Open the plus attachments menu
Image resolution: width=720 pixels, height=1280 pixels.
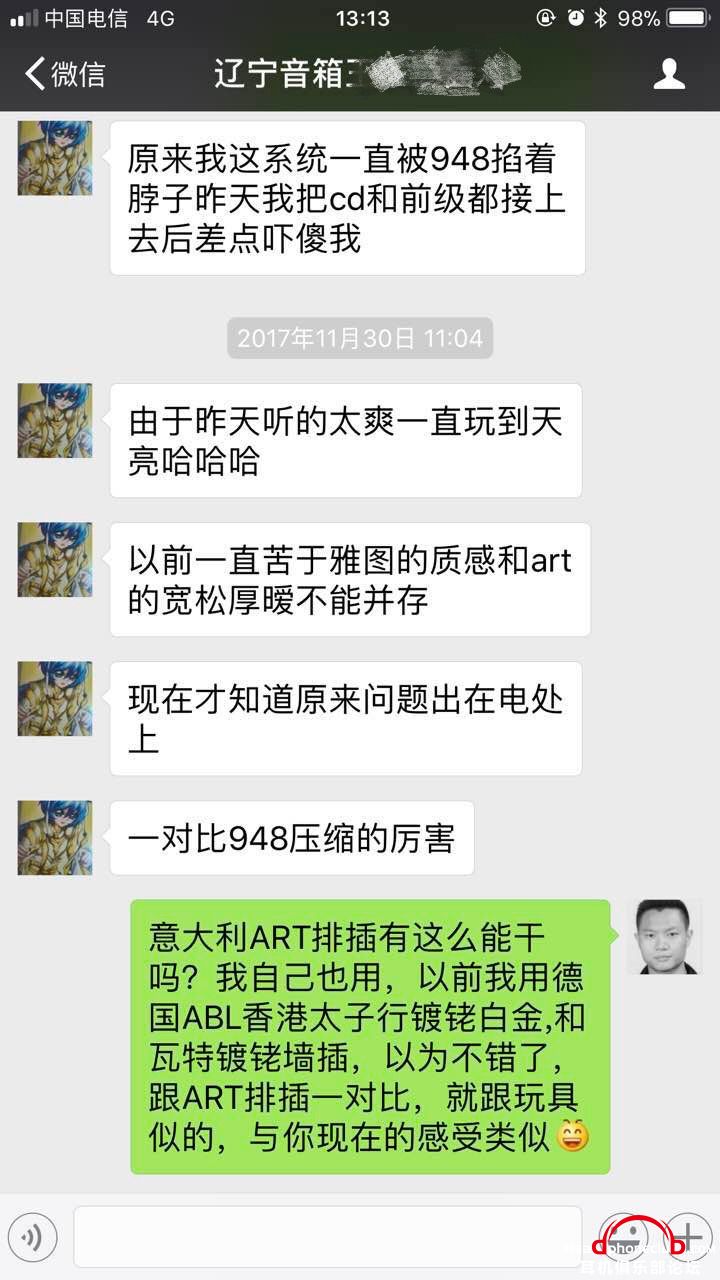tap(689, 1235)
